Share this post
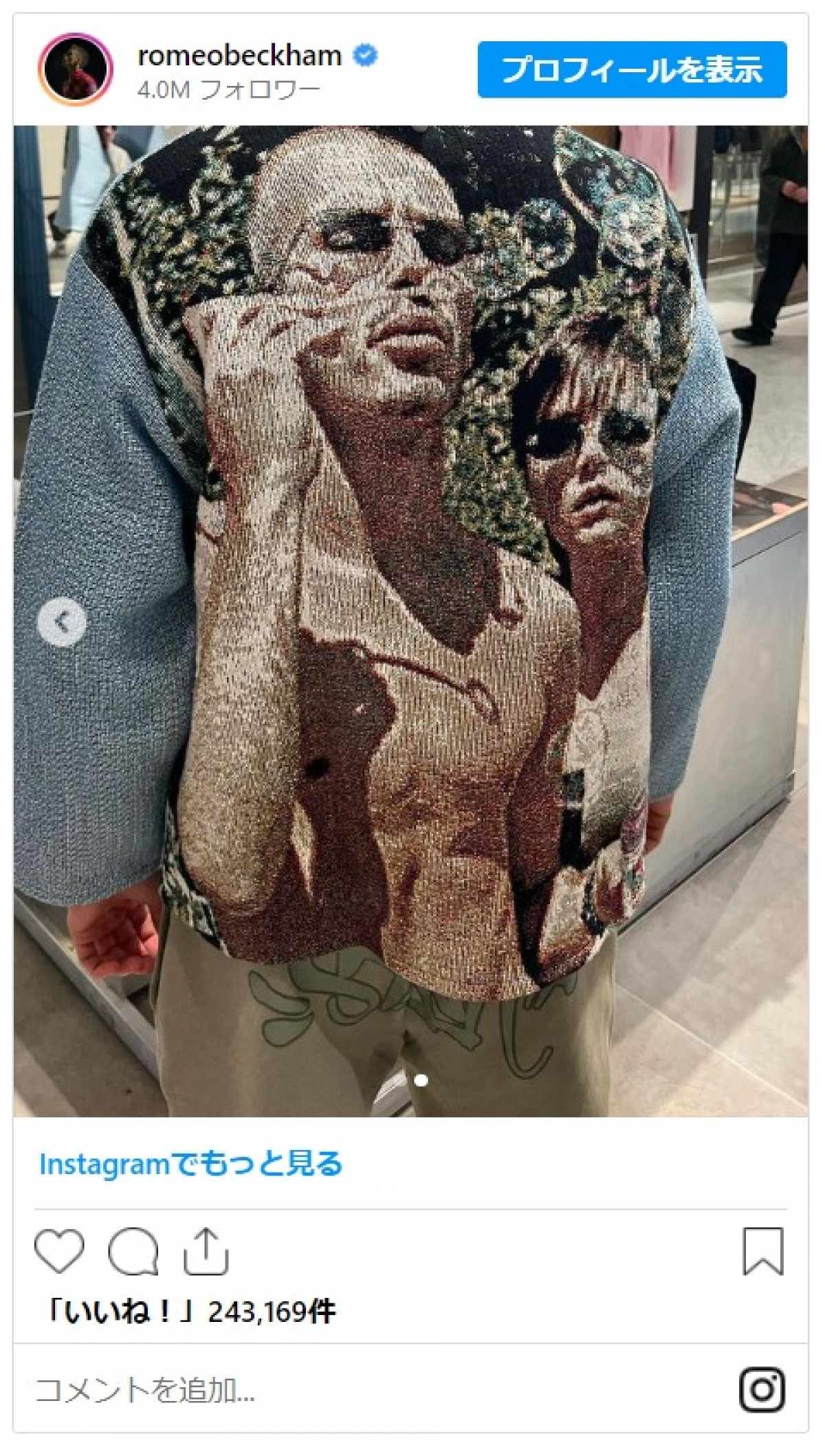825x1456 pixels. [x=206, y=1250]
